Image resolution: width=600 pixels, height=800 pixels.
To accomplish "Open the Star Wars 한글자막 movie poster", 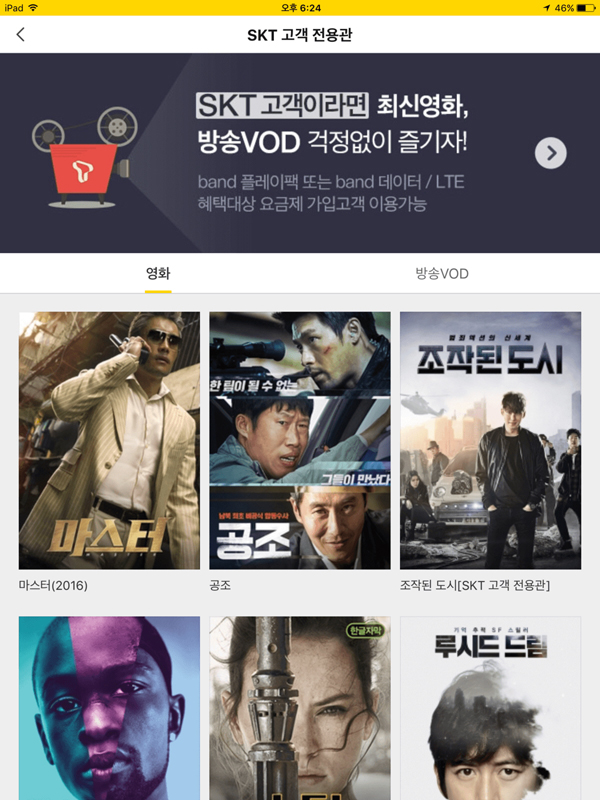I will tap(300, 710).
